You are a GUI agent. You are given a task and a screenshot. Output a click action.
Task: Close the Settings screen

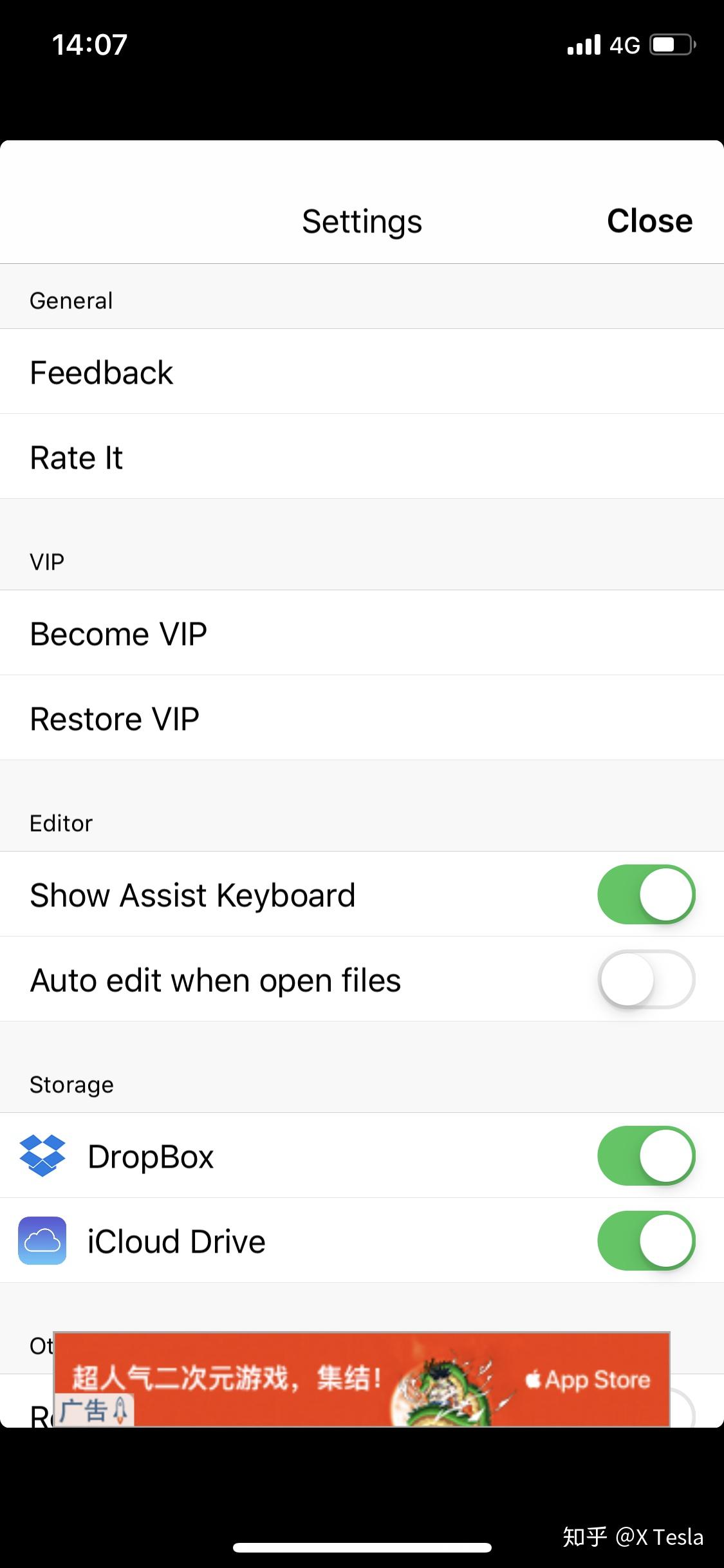click(649, 221)
